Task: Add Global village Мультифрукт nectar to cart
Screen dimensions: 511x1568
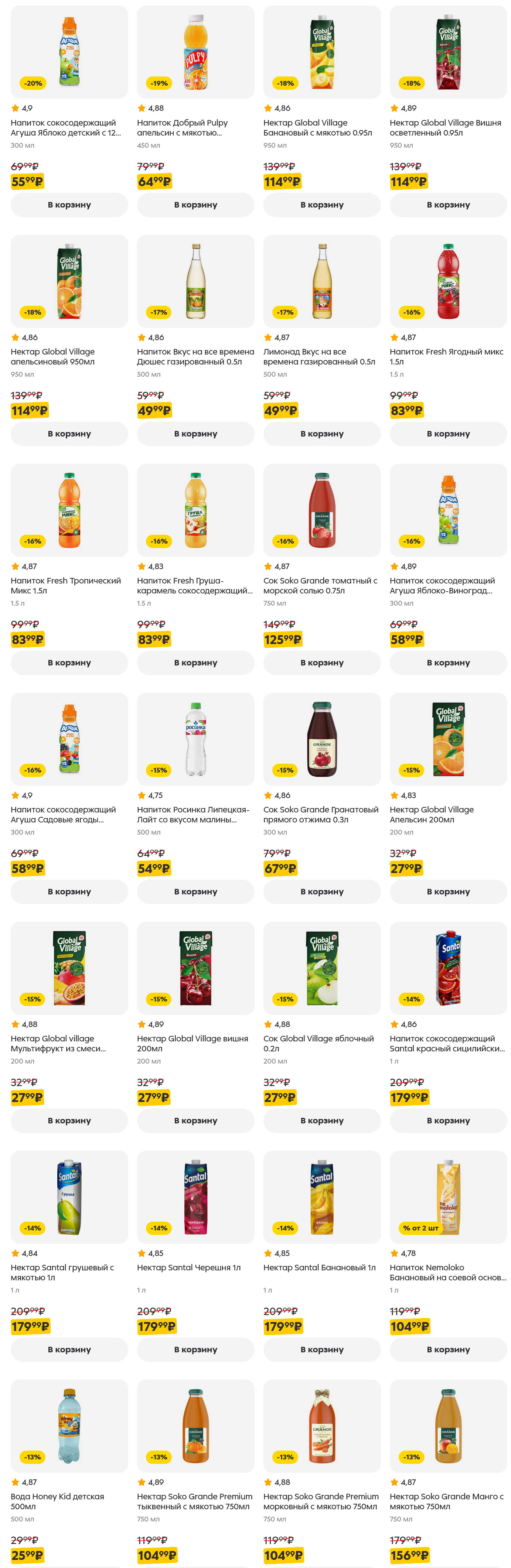Action: [x=69, y=1120]
